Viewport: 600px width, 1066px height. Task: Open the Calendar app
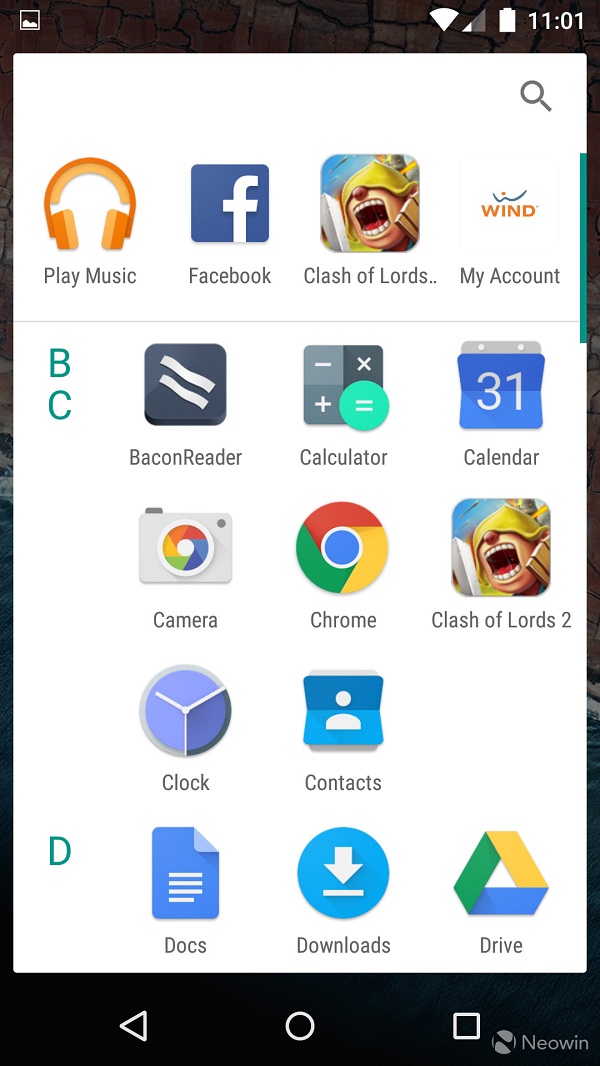pos(501,386)
